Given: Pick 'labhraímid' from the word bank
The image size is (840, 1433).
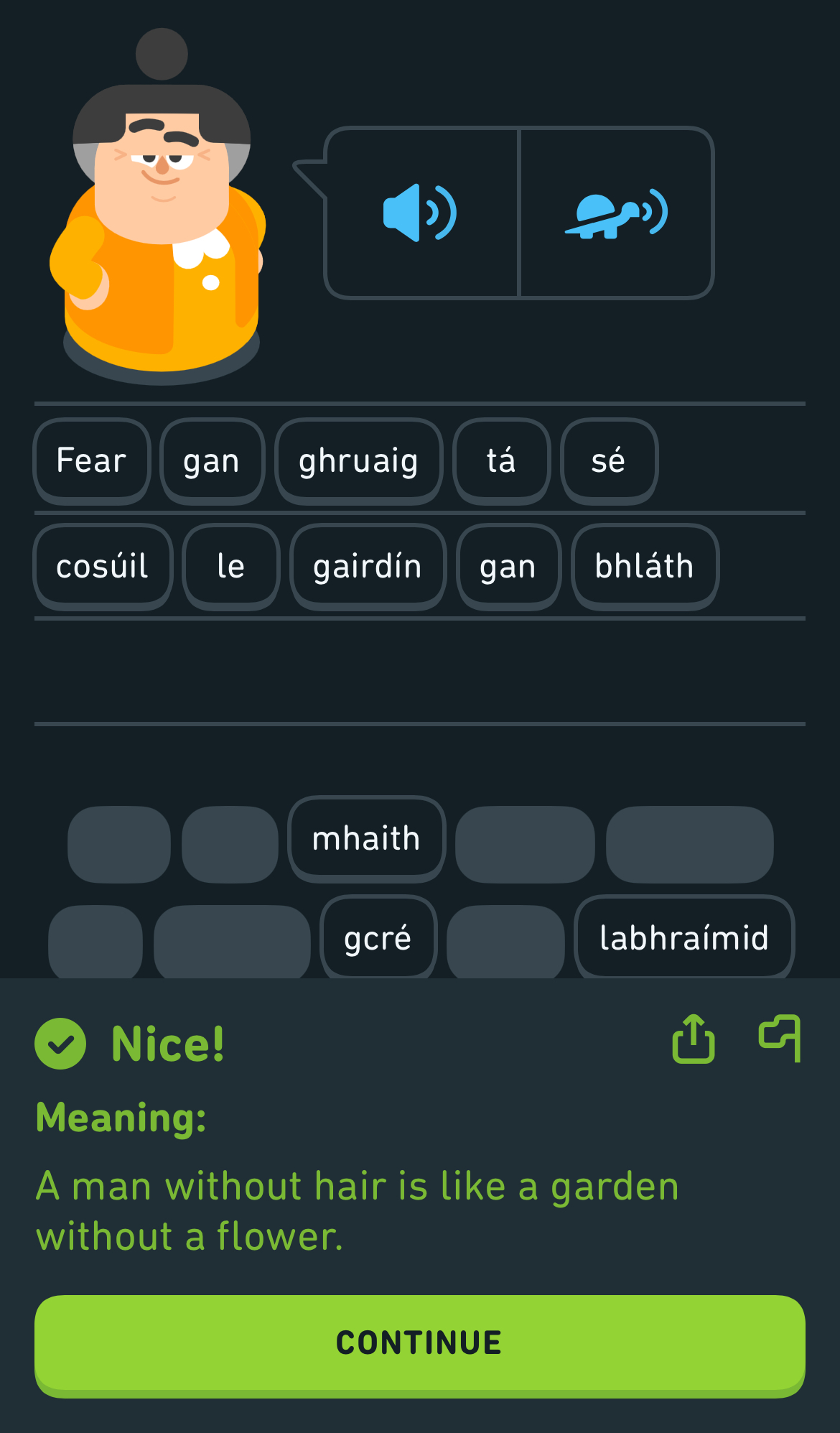Looking at the screenshot, I should pyautogui.click(x=683, y=938).
